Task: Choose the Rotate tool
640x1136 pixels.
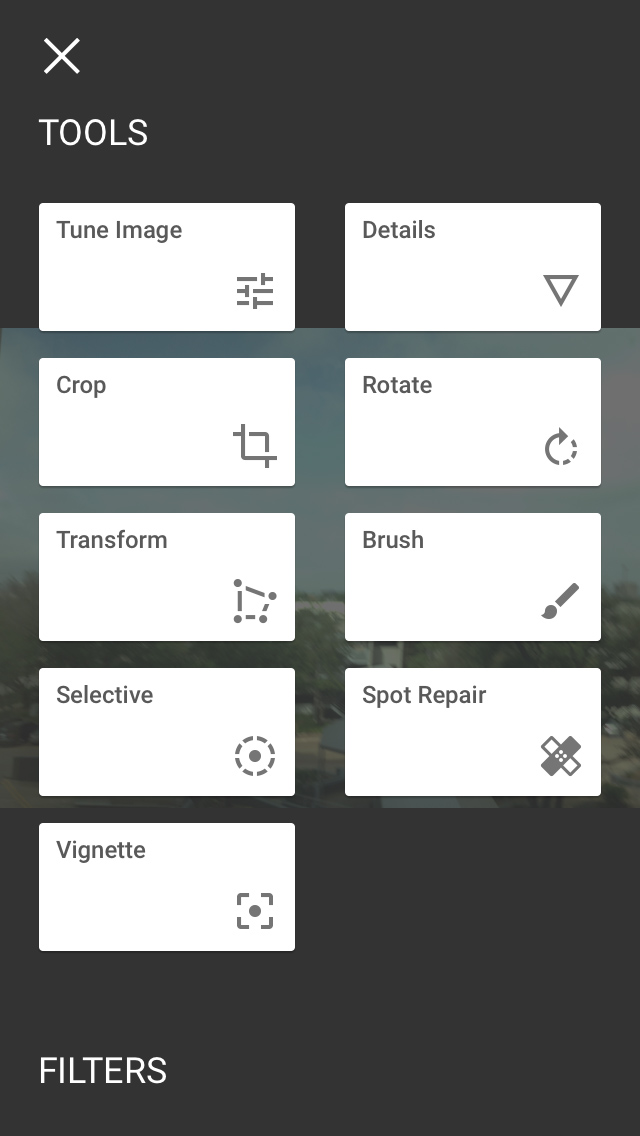Action: pyautogui.click(x=473, y=422)
